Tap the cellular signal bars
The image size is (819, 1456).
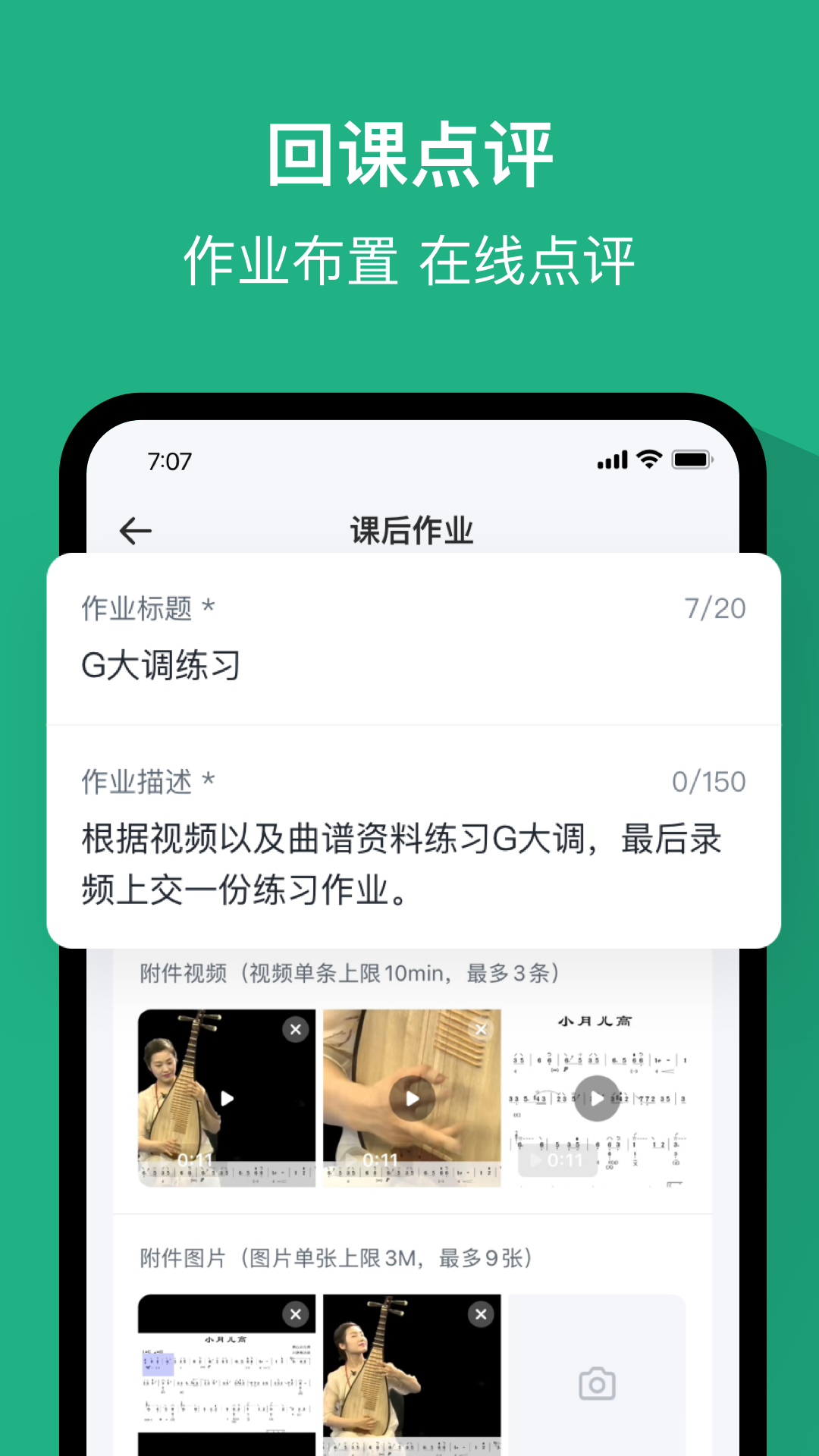click(x=610, y=458)
